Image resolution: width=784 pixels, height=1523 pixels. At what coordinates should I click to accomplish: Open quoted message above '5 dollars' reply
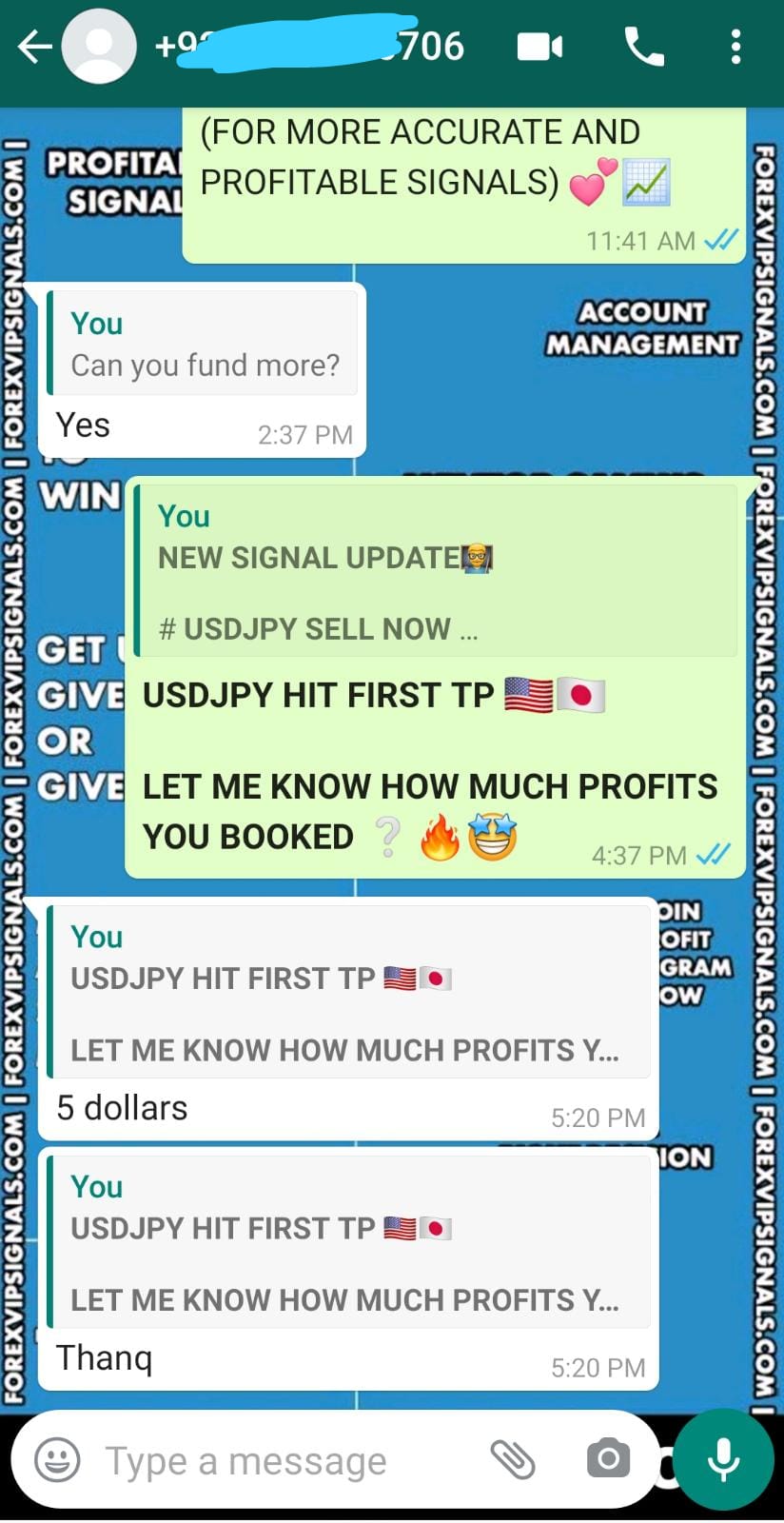(347, 993)
